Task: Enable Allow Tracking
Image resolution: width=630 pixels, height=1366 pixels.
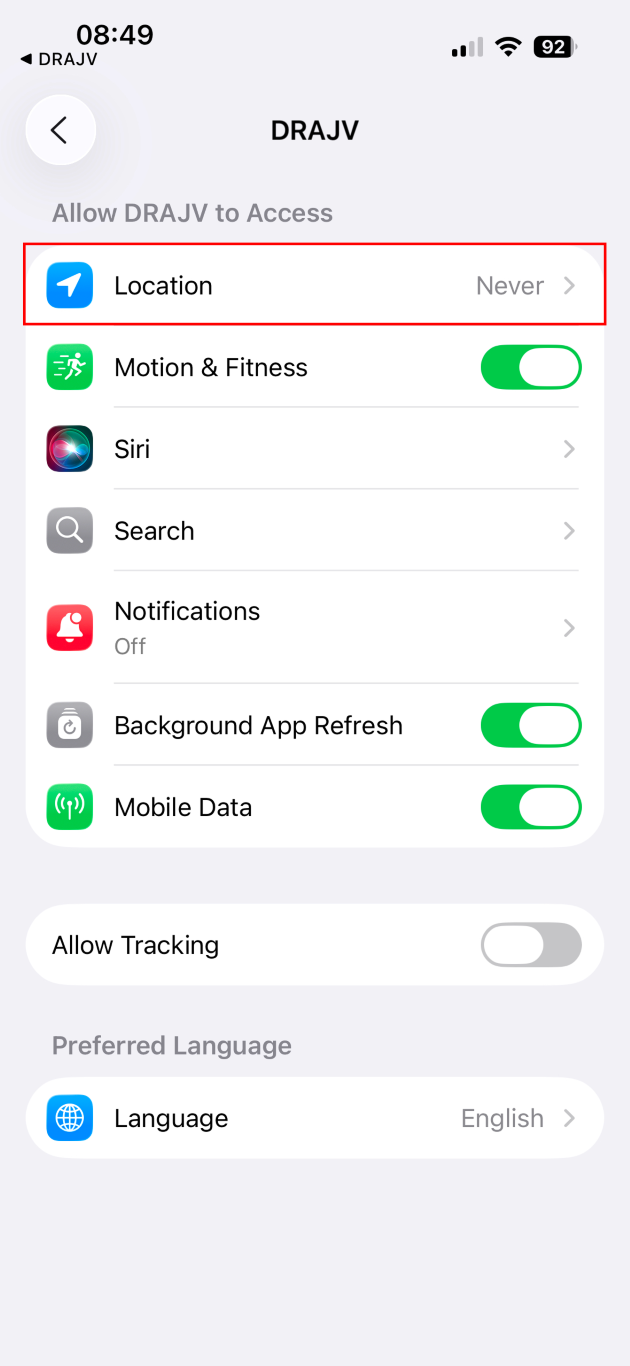Action: pyautogui.click(x=530, y=945)
